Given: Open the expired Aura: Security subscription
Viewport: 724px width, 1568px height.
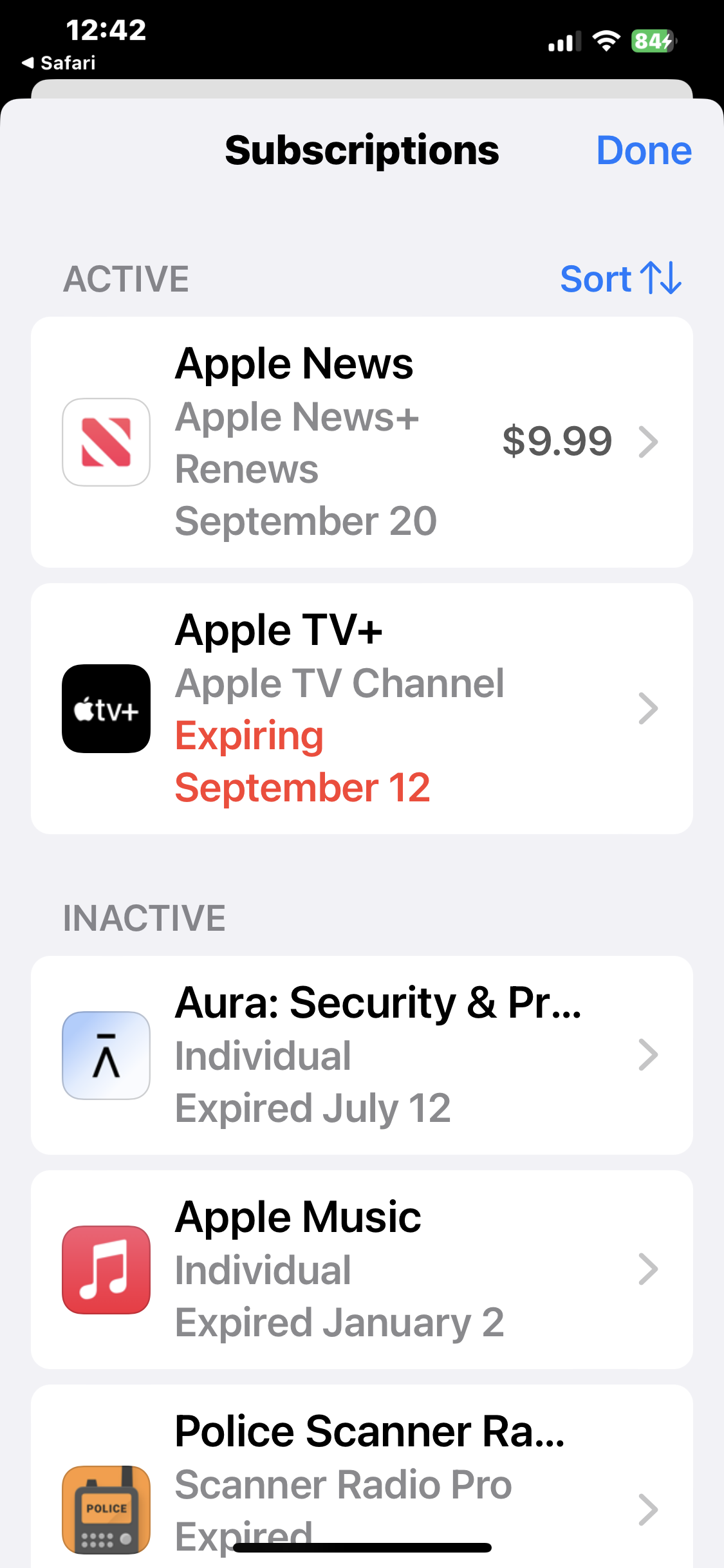Looking at the screenshot, I should coord(361,1054).
